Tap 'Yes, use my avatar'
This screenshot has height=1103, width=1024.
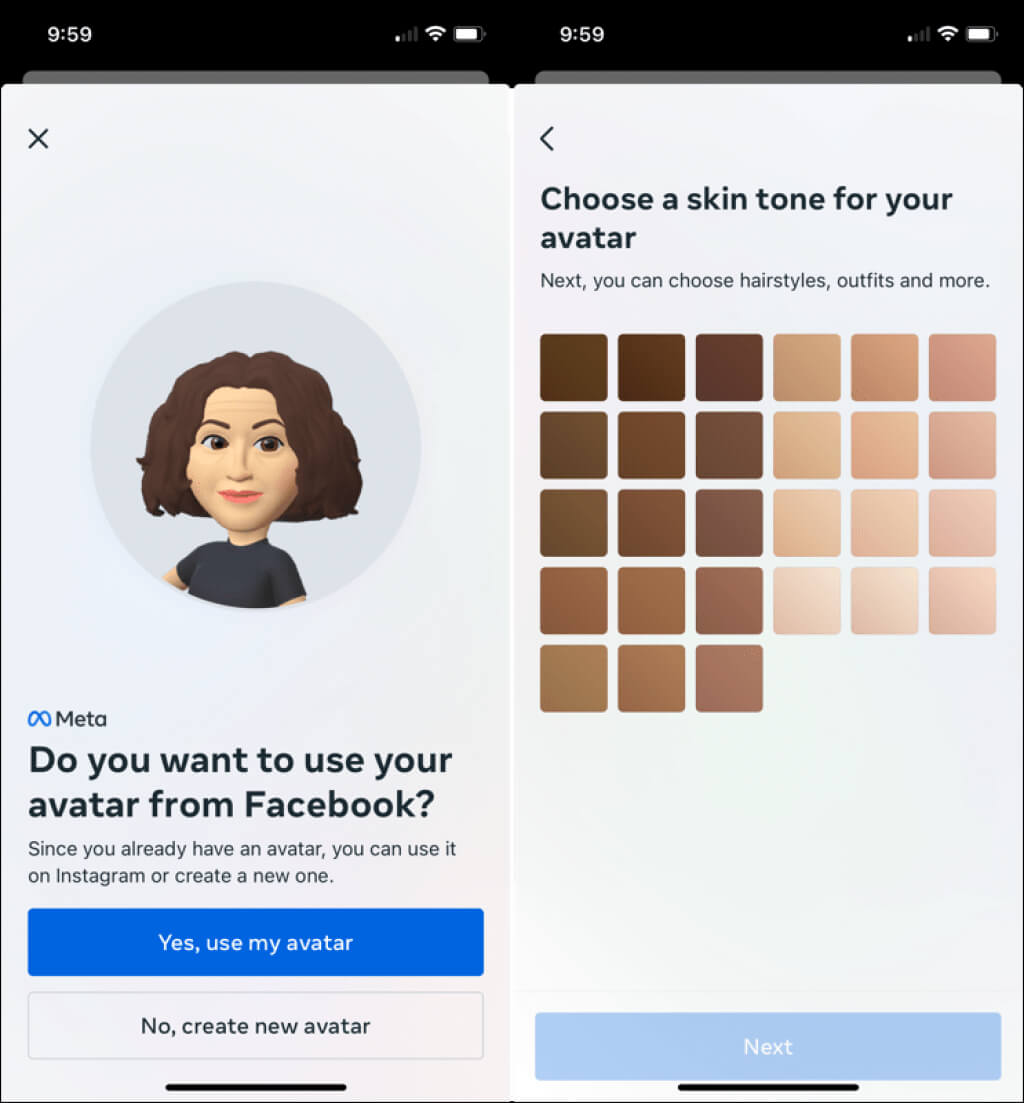[255, 942]
